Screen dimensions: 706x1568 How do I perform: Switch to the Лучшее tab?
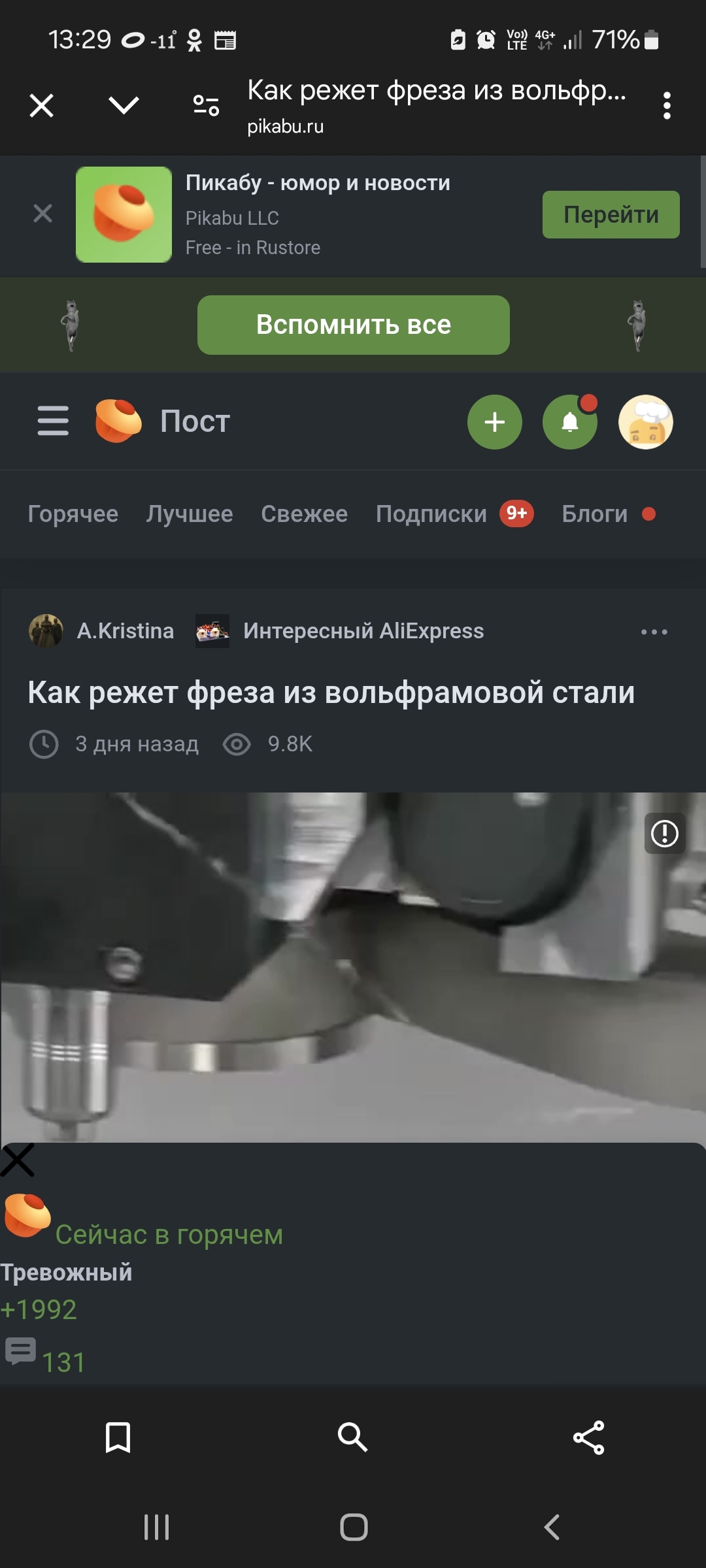(190, 514)
